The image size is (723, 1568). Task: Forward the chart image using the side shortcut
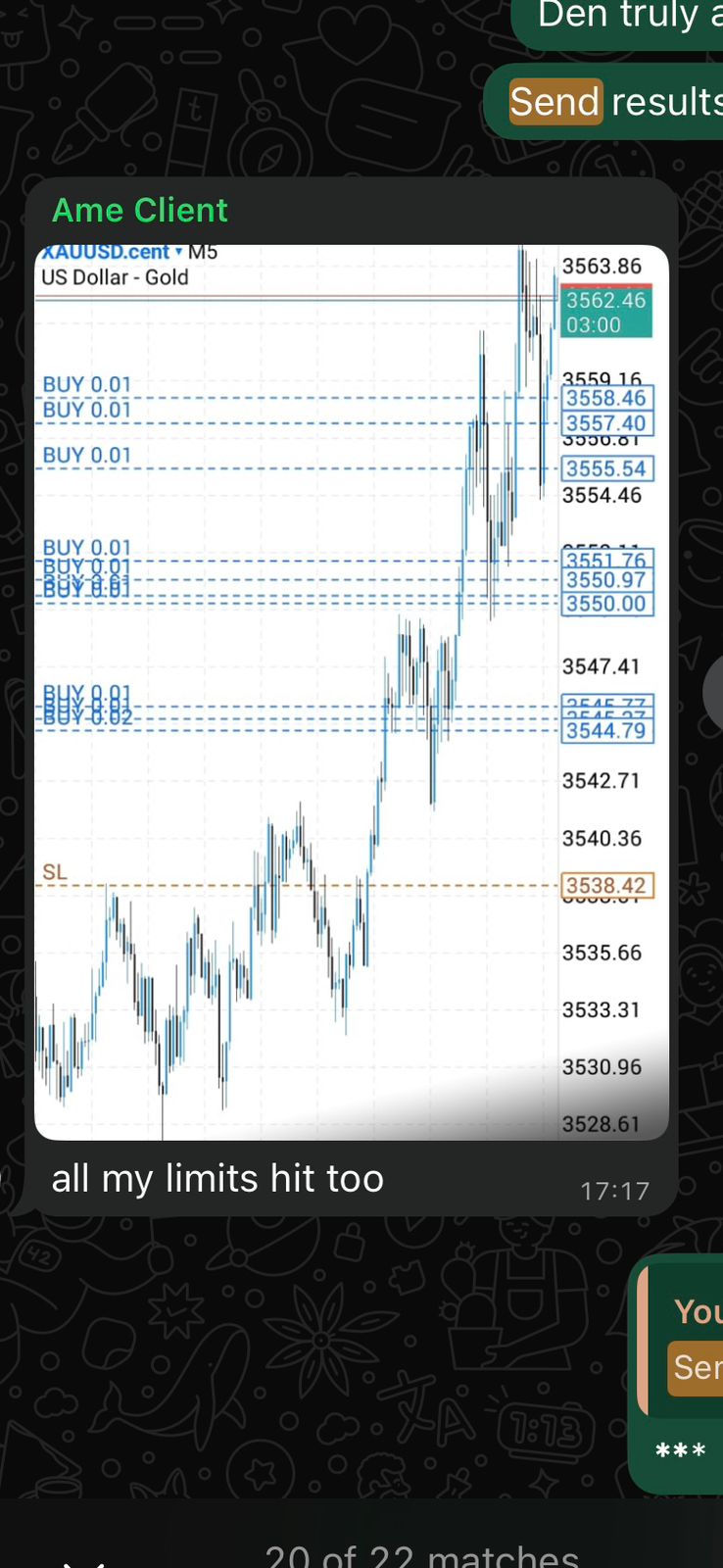tap(715, 692)
